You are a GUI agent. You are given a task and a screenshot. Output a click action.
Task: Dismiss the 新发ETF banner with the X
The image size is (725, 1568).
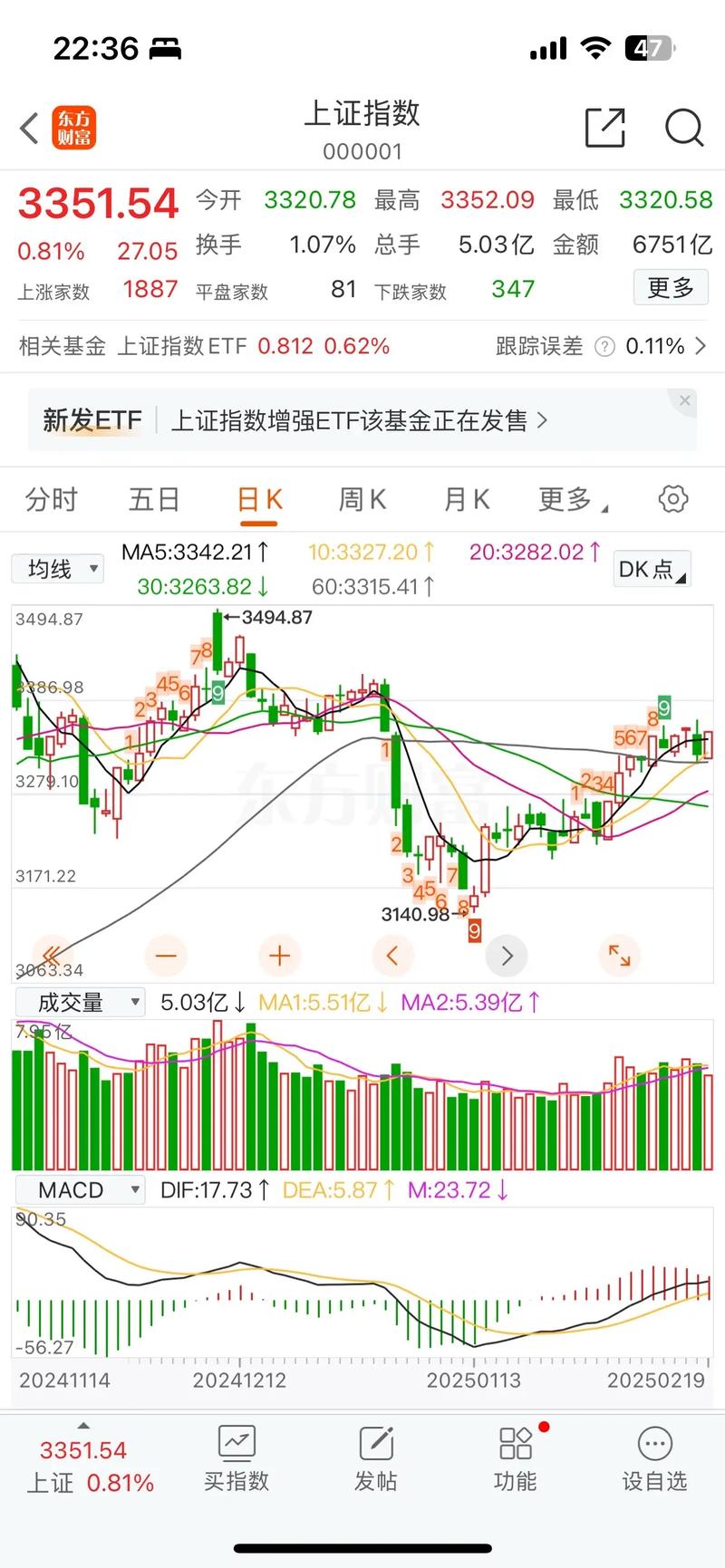tap(684, 399)
